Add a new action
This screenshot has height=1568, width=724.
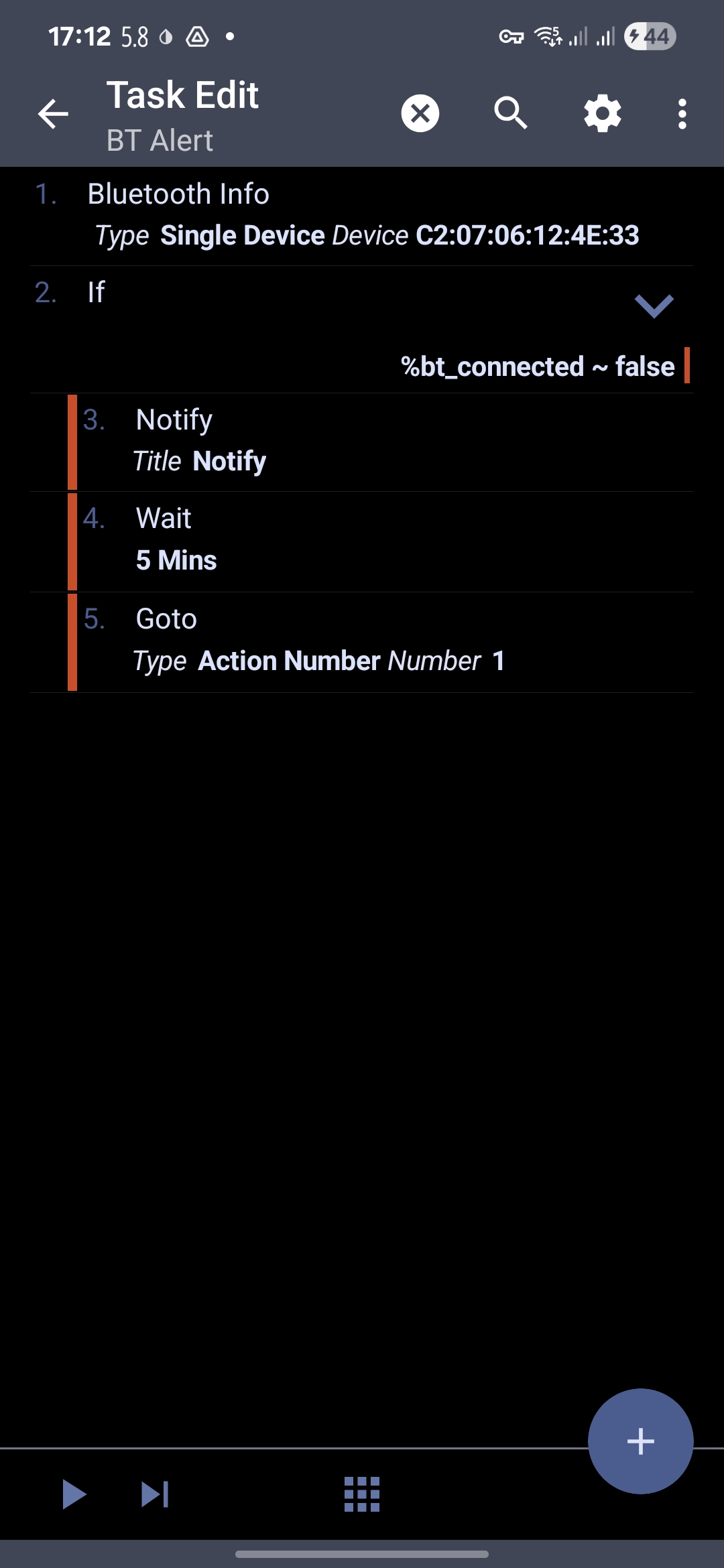(640, 1441)
